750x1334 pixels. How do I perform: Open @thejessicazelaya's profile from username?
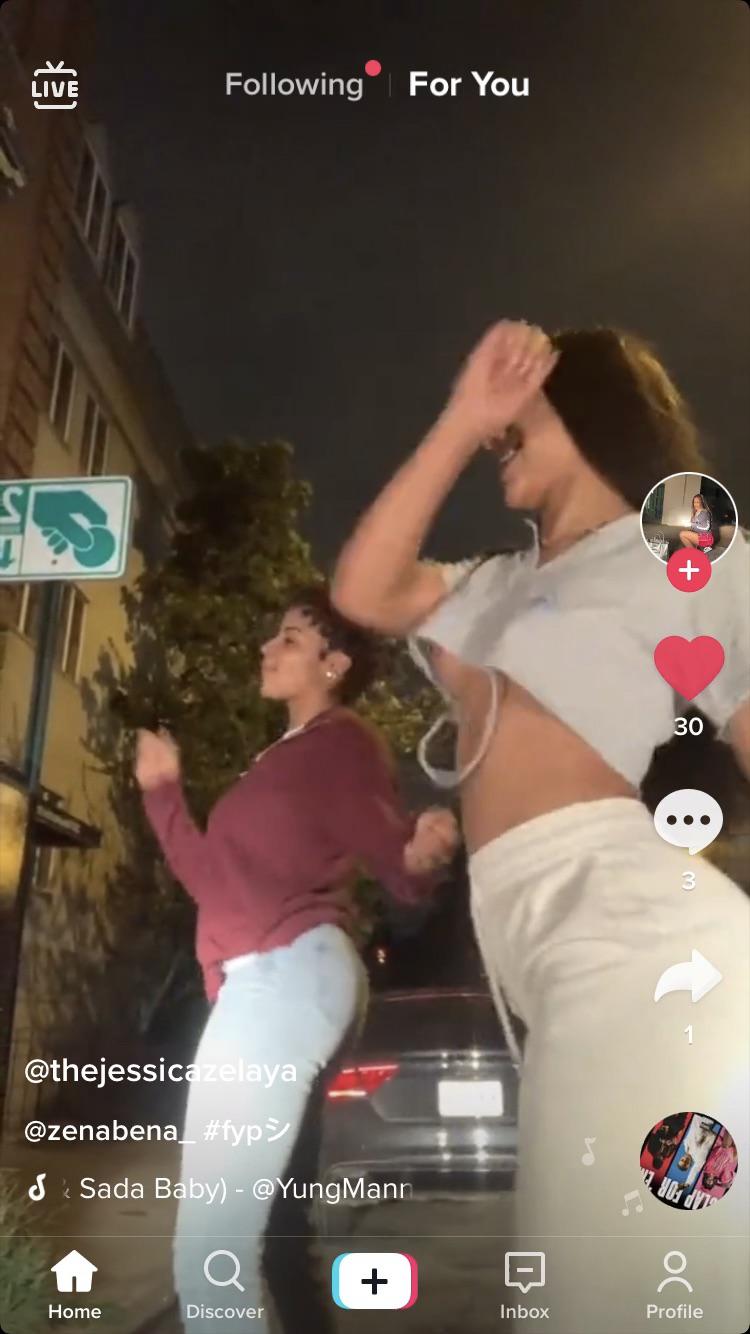point(161,1071)
